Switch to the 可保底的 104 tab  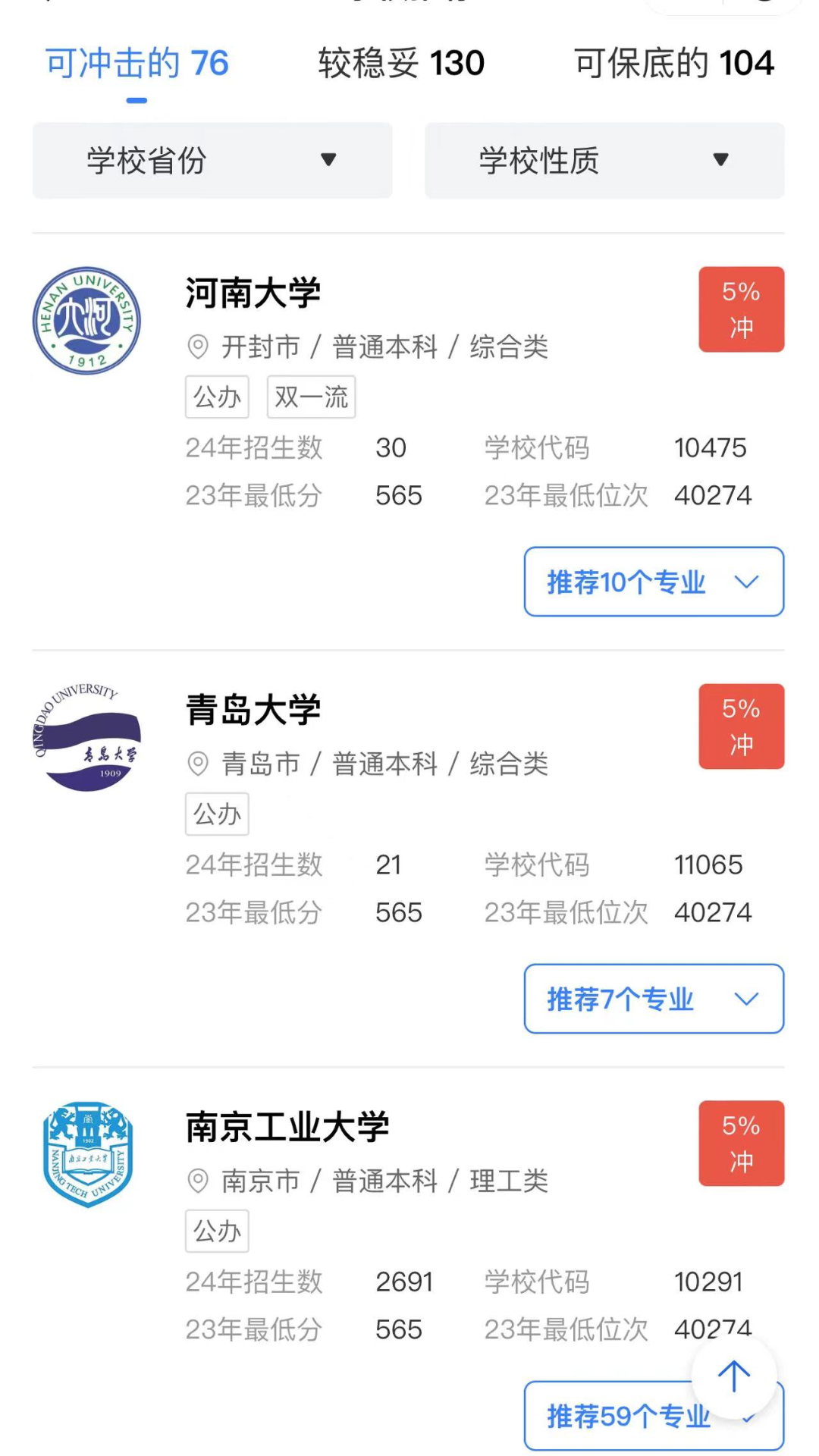point(674,64)
